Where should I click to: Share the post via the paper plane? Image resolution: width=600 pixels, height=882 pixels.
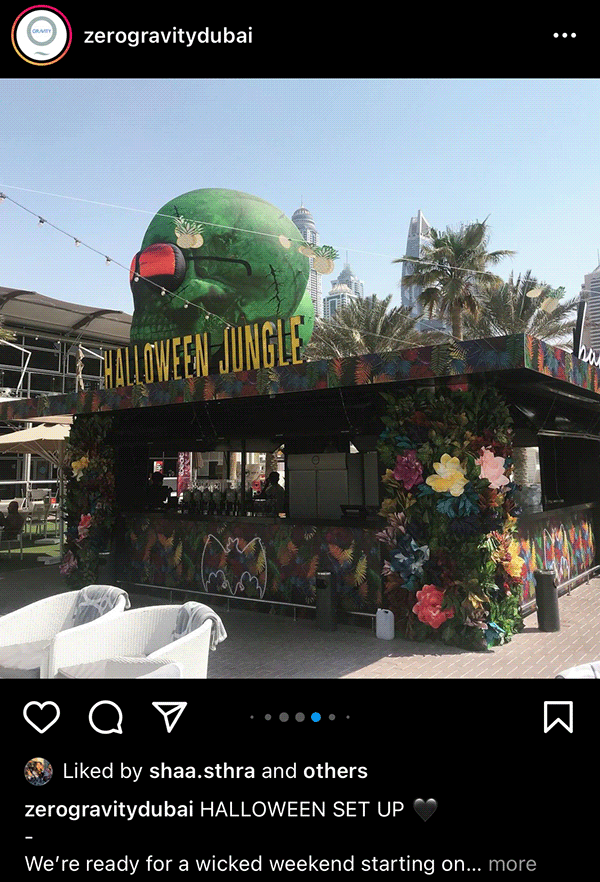pyautogui.click(x=169, y=716)
